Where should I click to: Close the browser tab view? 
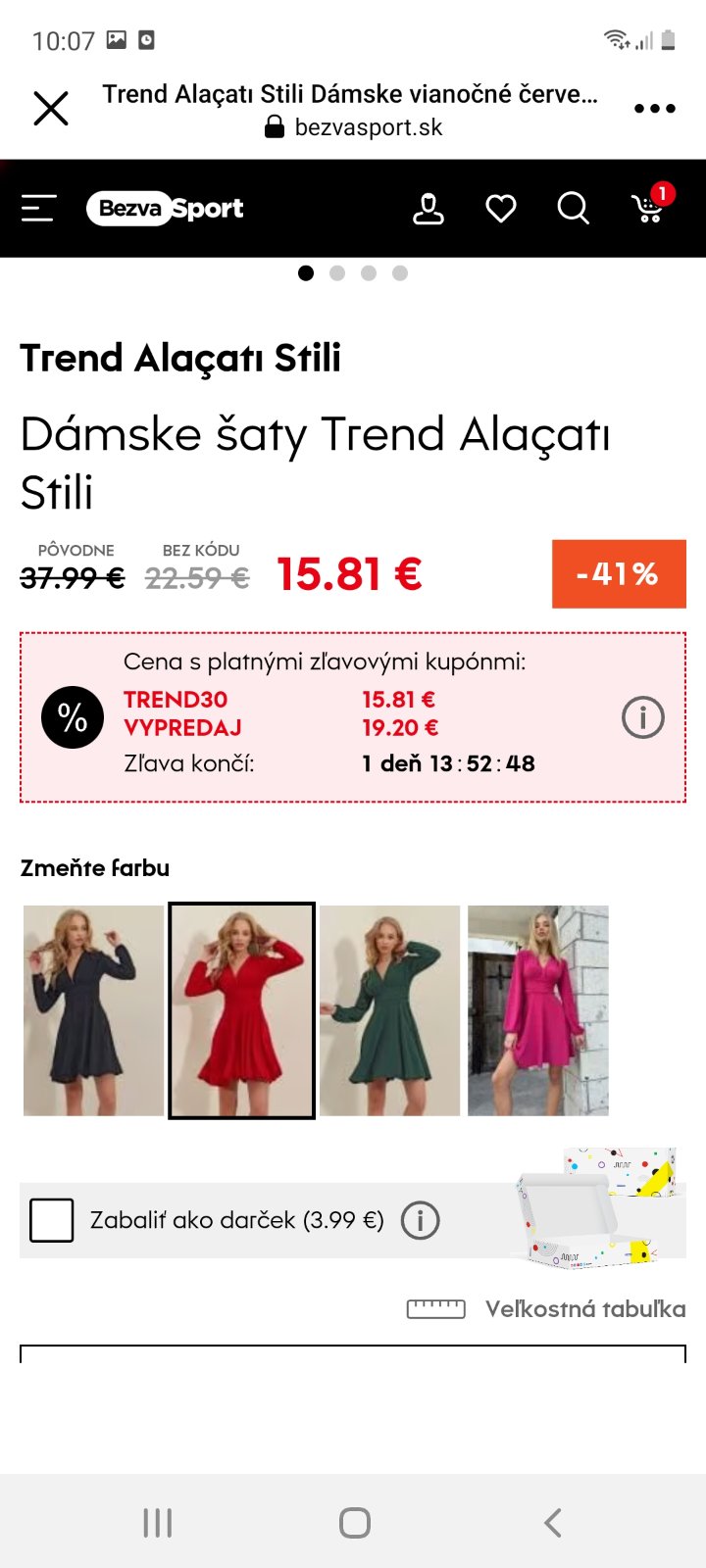[x=51, y=108]
